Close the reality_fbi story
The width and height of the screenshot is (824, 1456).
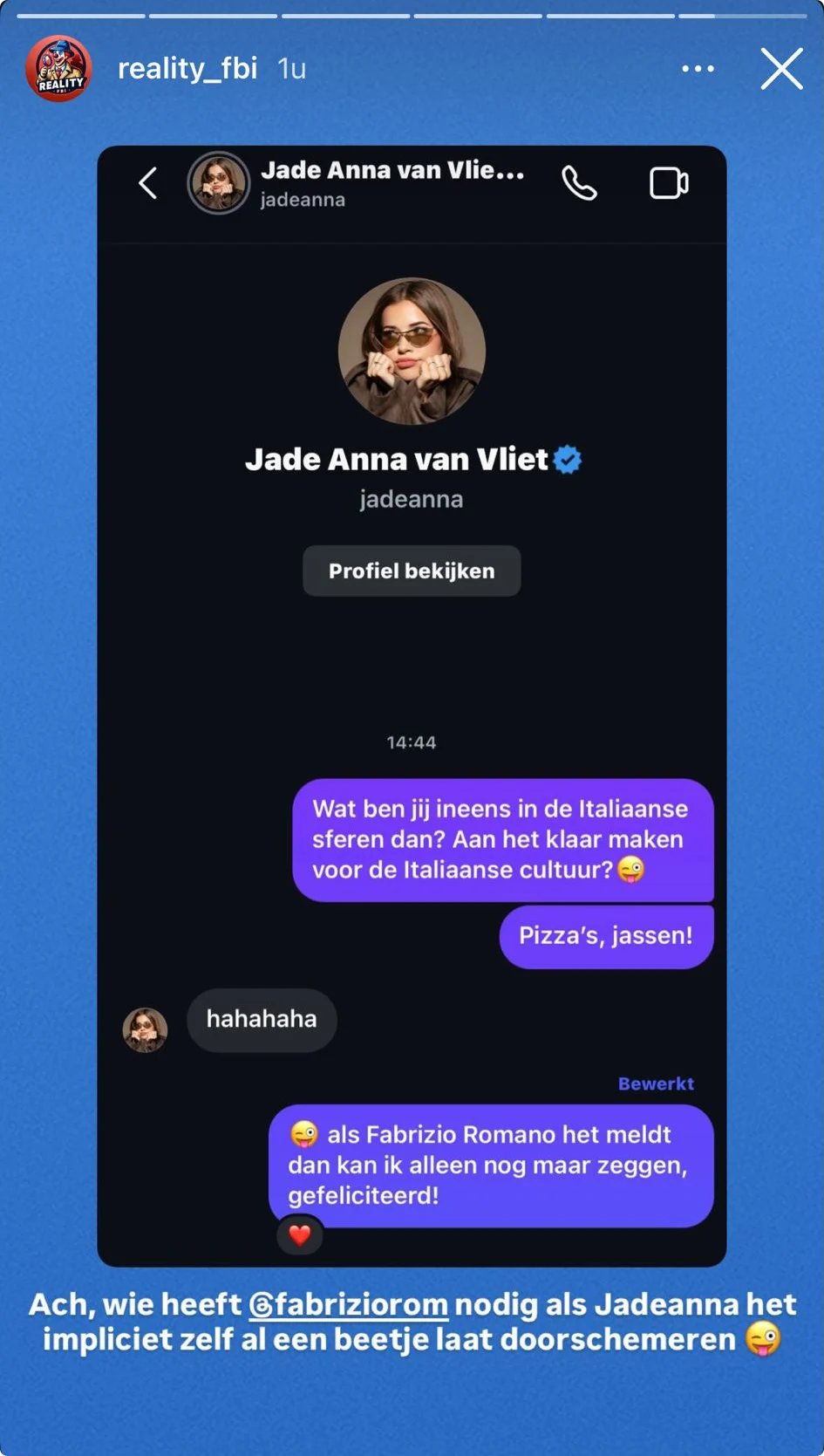click(x=780, y=69)
